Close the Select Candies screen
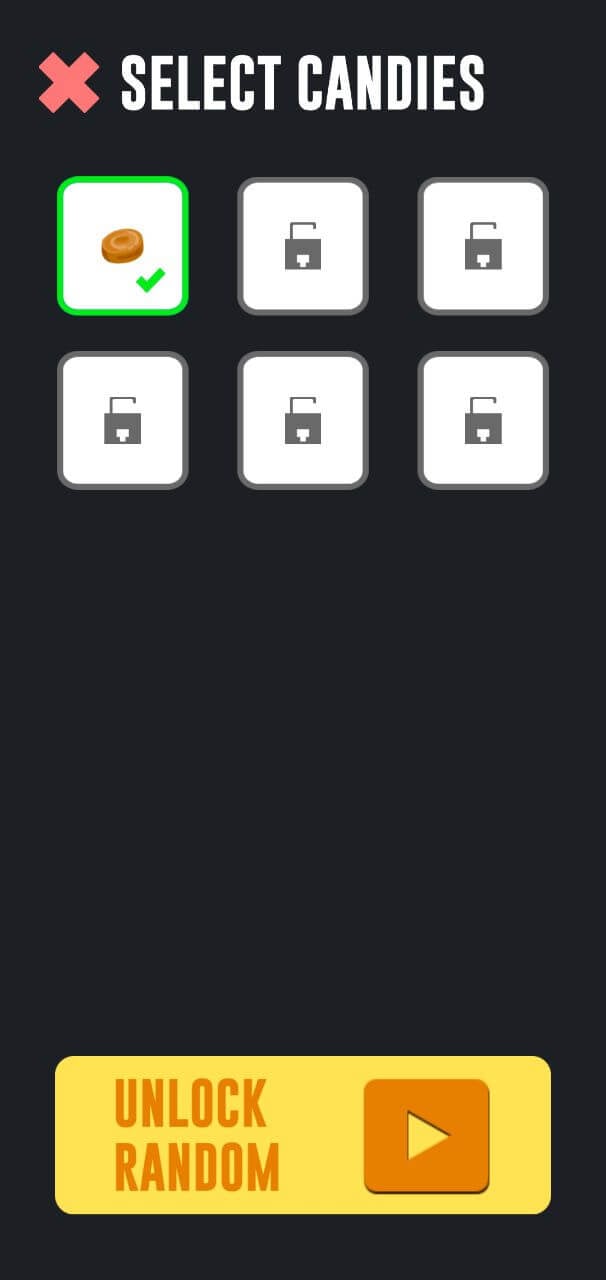The image size is (606, 1280). 69,82
